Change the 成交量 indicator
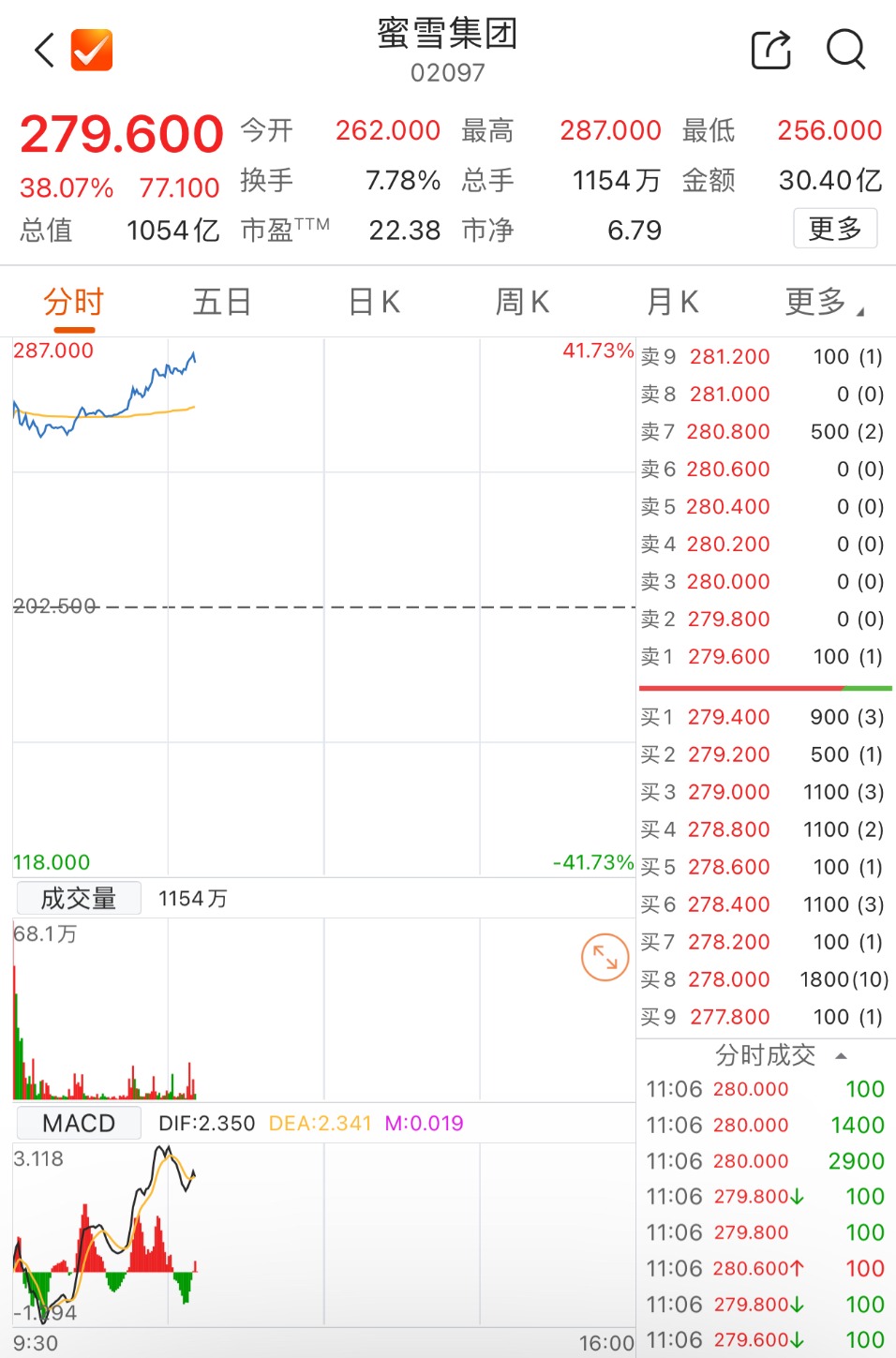 pyautogui.click(x=79, y=898)
